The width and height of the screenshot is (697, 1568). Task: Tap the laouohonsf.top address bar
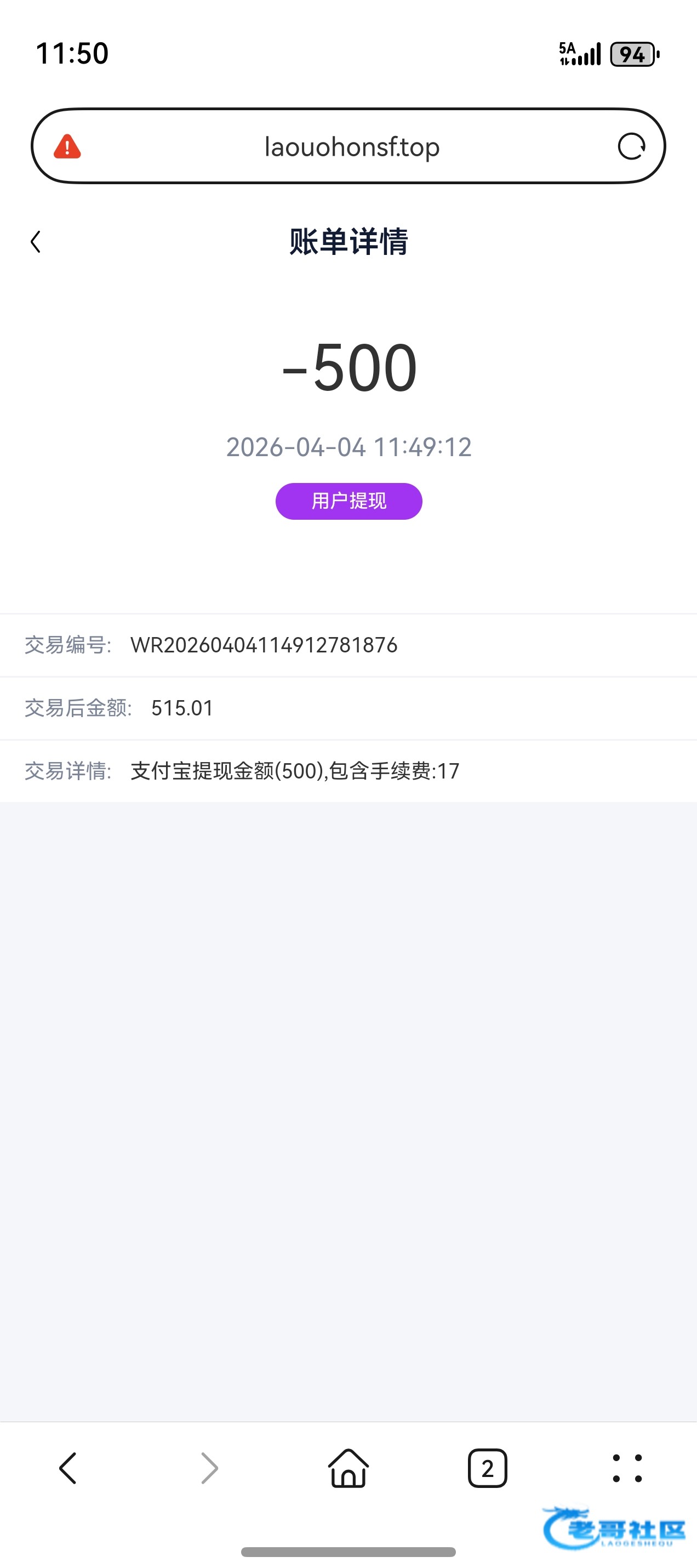(352, 147)
